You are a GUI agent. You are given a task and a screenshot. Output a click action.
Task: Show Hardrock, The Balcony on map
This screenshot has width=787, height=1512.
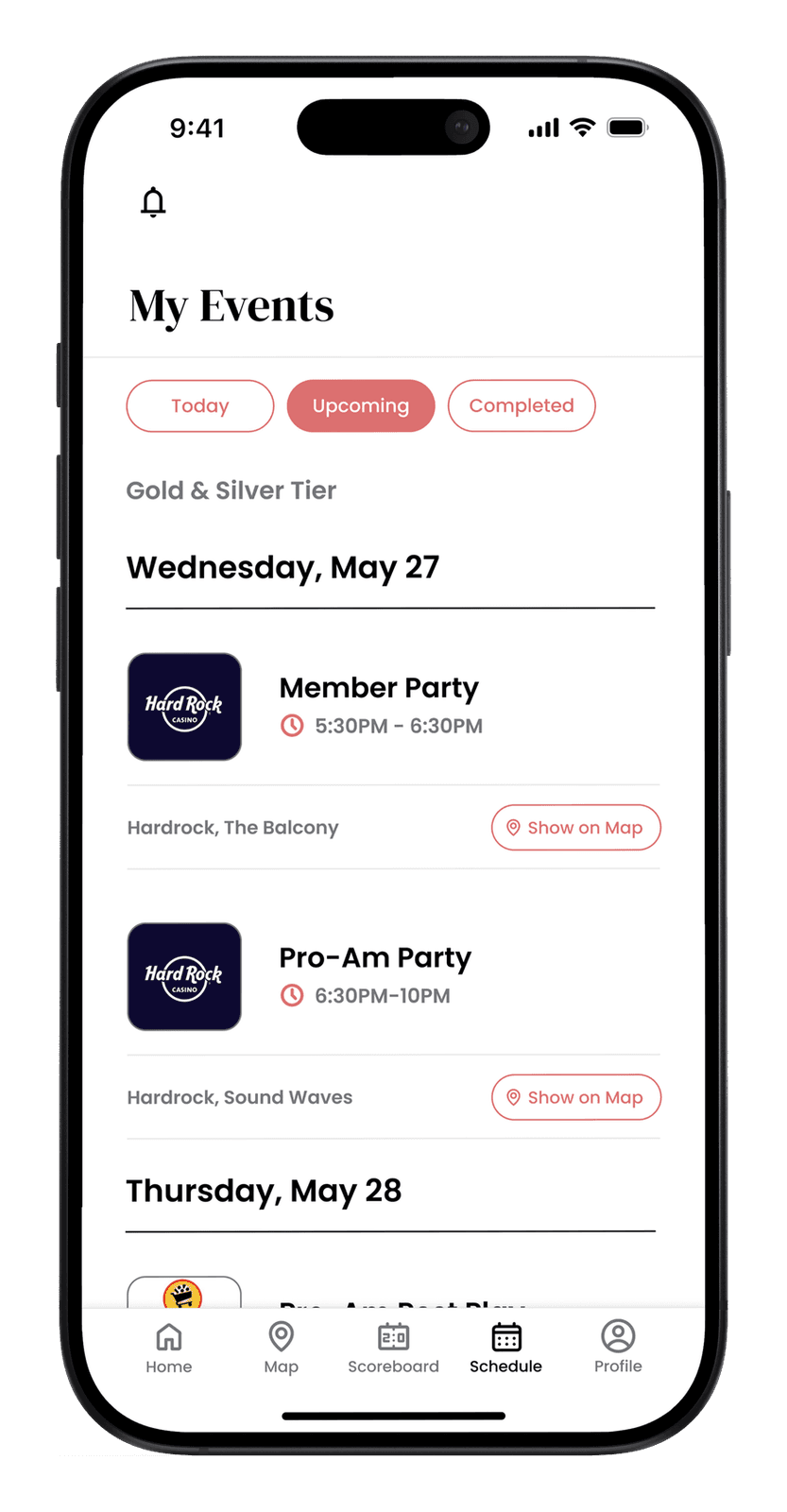(x=576, y=828)
